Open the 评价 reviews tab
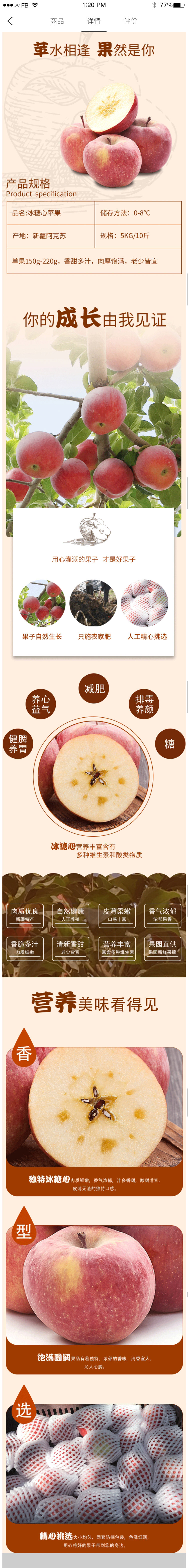Viewport: 188px width, 1568px height. click(x=131, y=21)
